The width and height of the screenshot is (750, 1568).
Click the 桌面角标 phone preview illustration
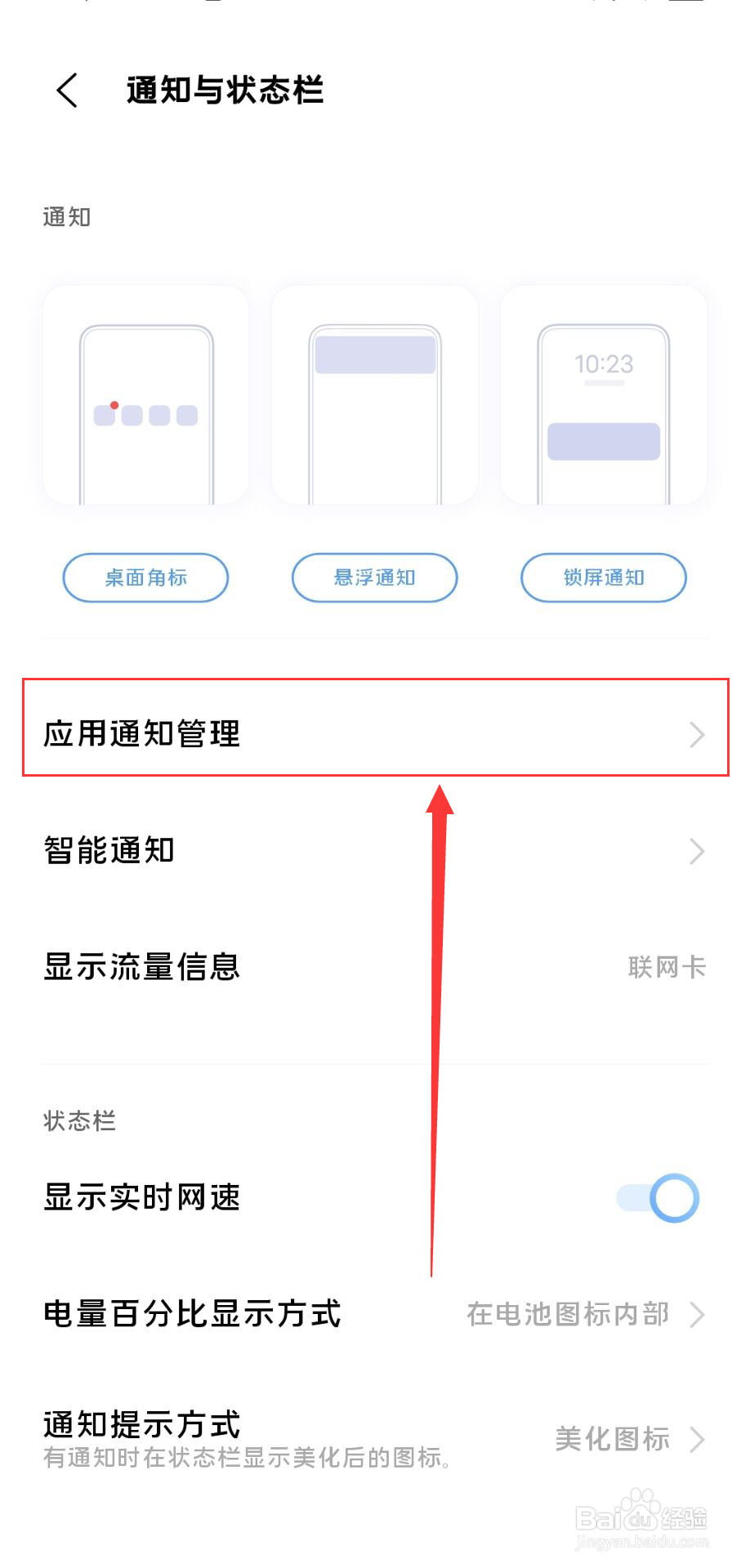pyautogui.click(x=145, y=392)
